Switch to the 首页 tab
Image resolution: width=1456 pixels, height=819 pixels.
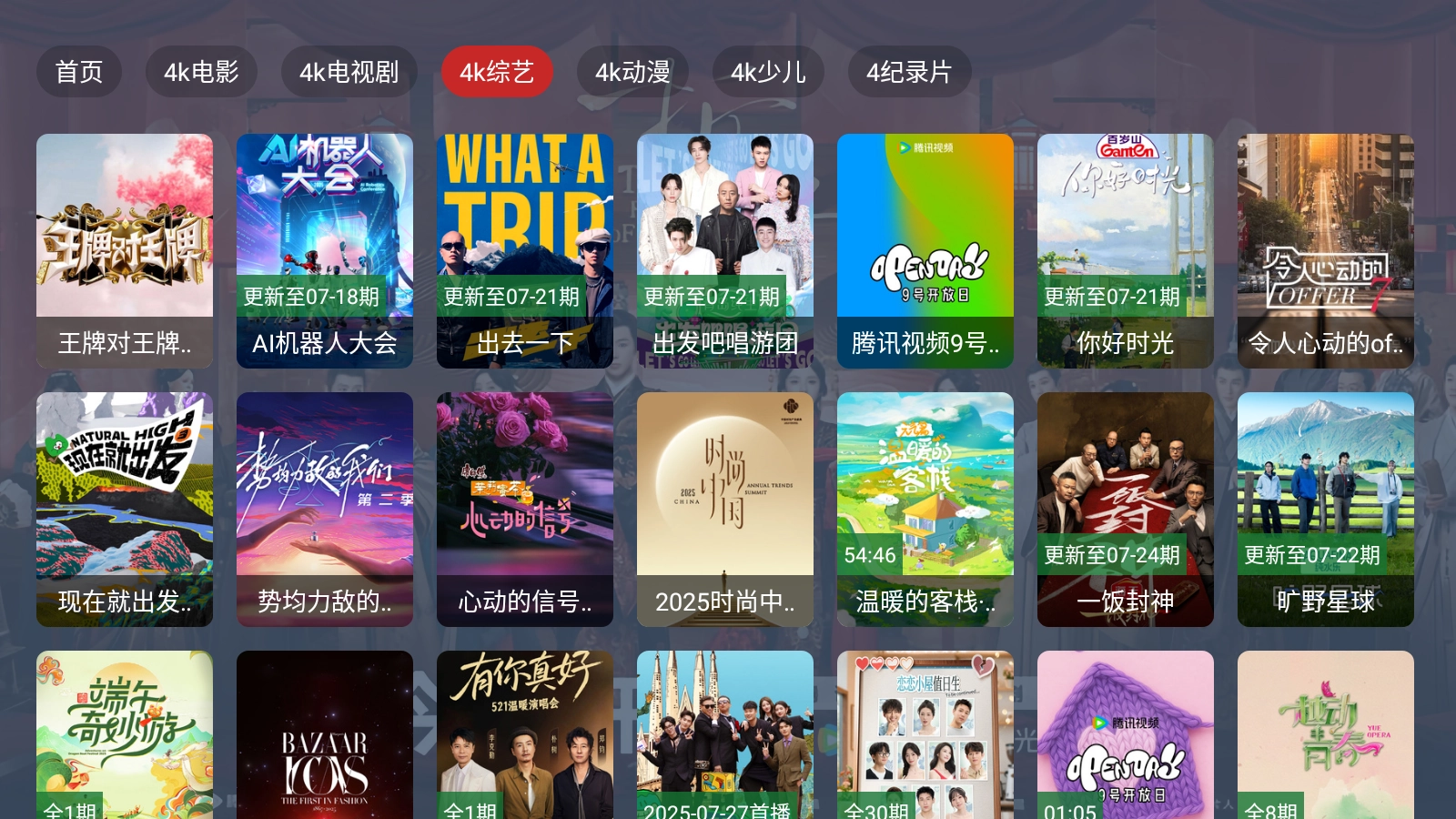[79, 72]
